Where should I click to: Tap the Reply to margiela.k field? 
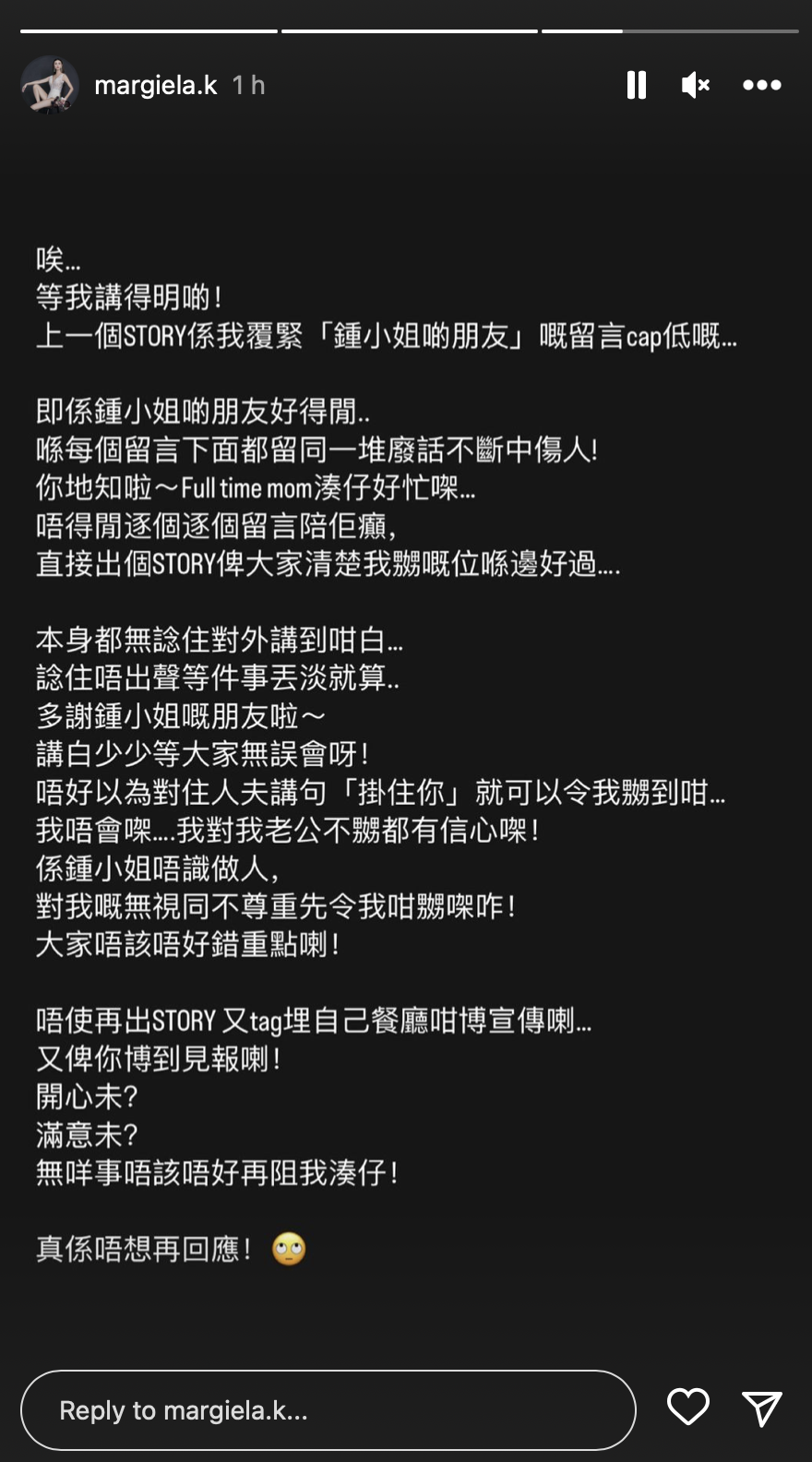click(x=328, y=1409)
